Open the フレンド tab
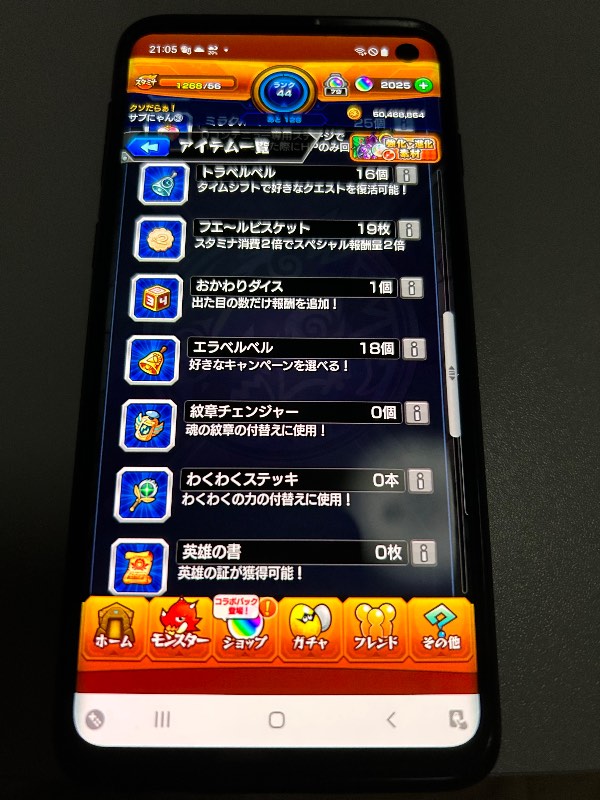 click(x=375, y=629)
